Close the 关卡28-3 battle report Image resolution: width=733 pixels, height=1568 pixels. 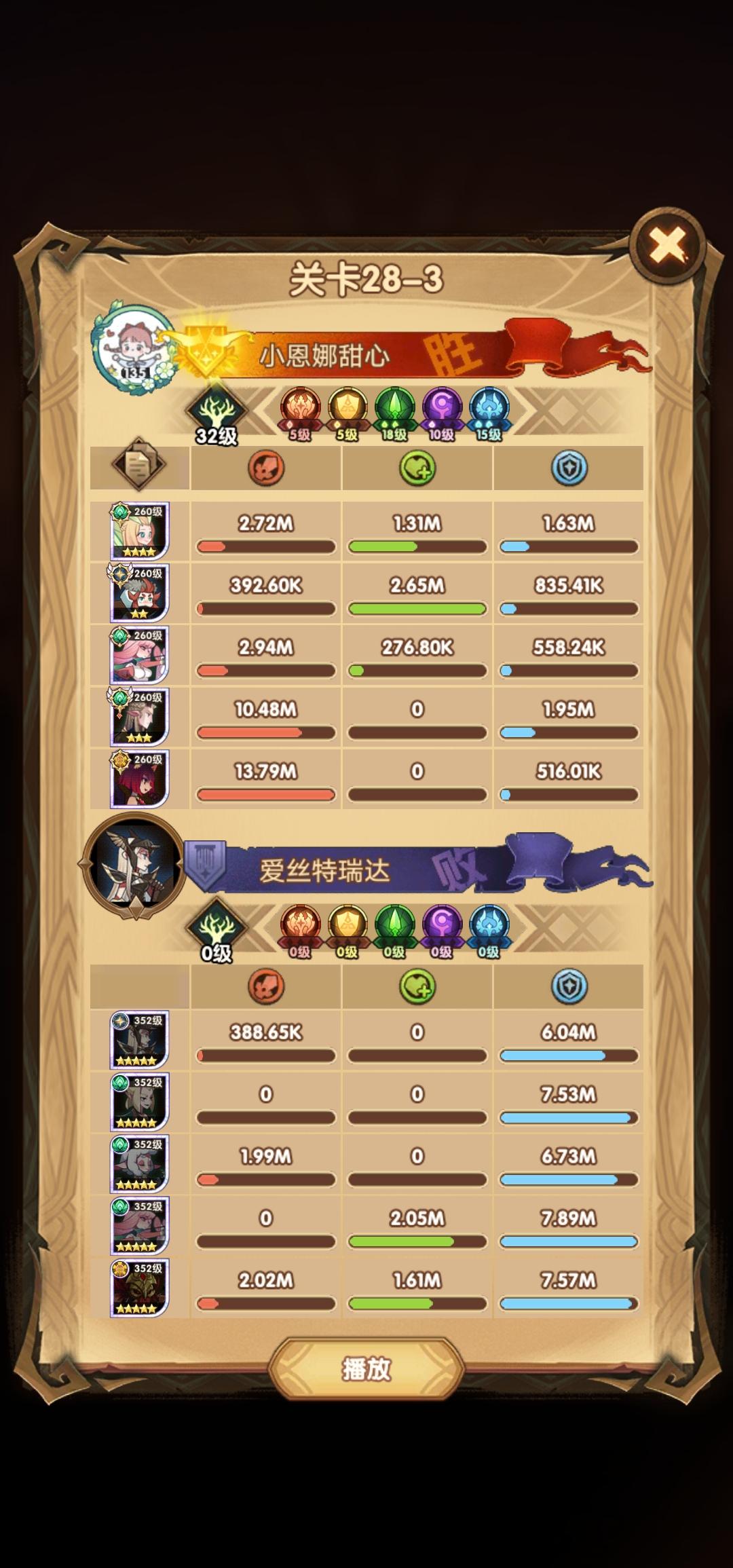point(667,246)
